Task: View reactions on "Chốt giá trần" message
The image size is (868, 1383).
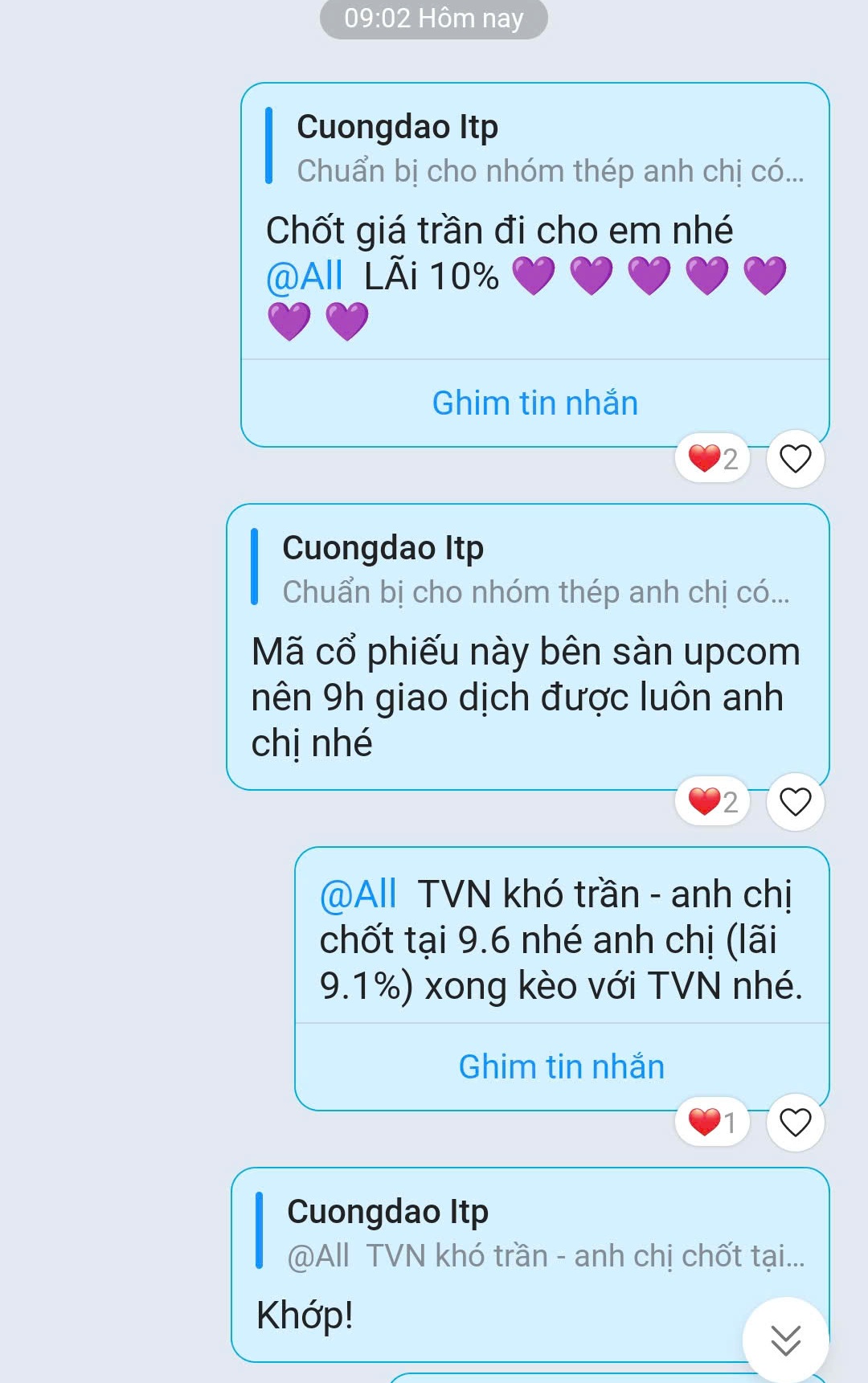Action: point(713,459)
